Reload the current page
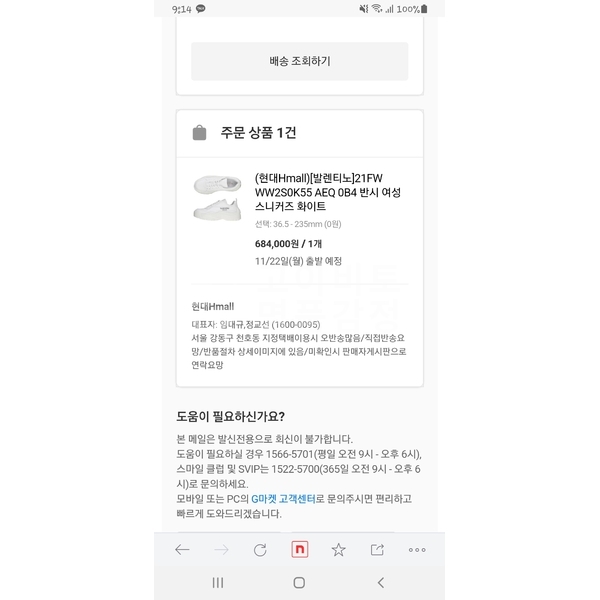600x600 pixels. coord(260,549)
